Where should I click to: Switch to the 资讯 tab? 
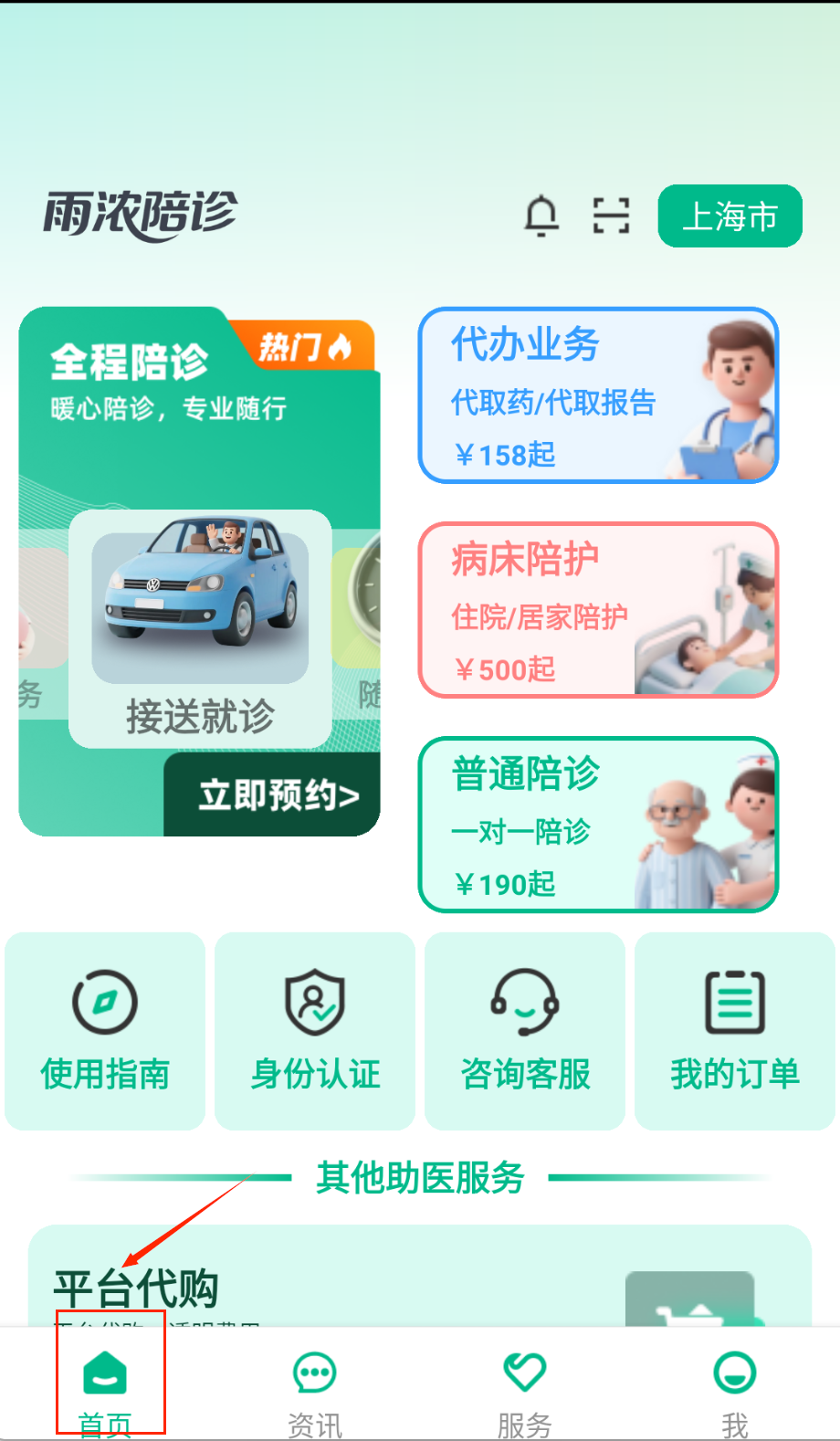pos(315,1386)
